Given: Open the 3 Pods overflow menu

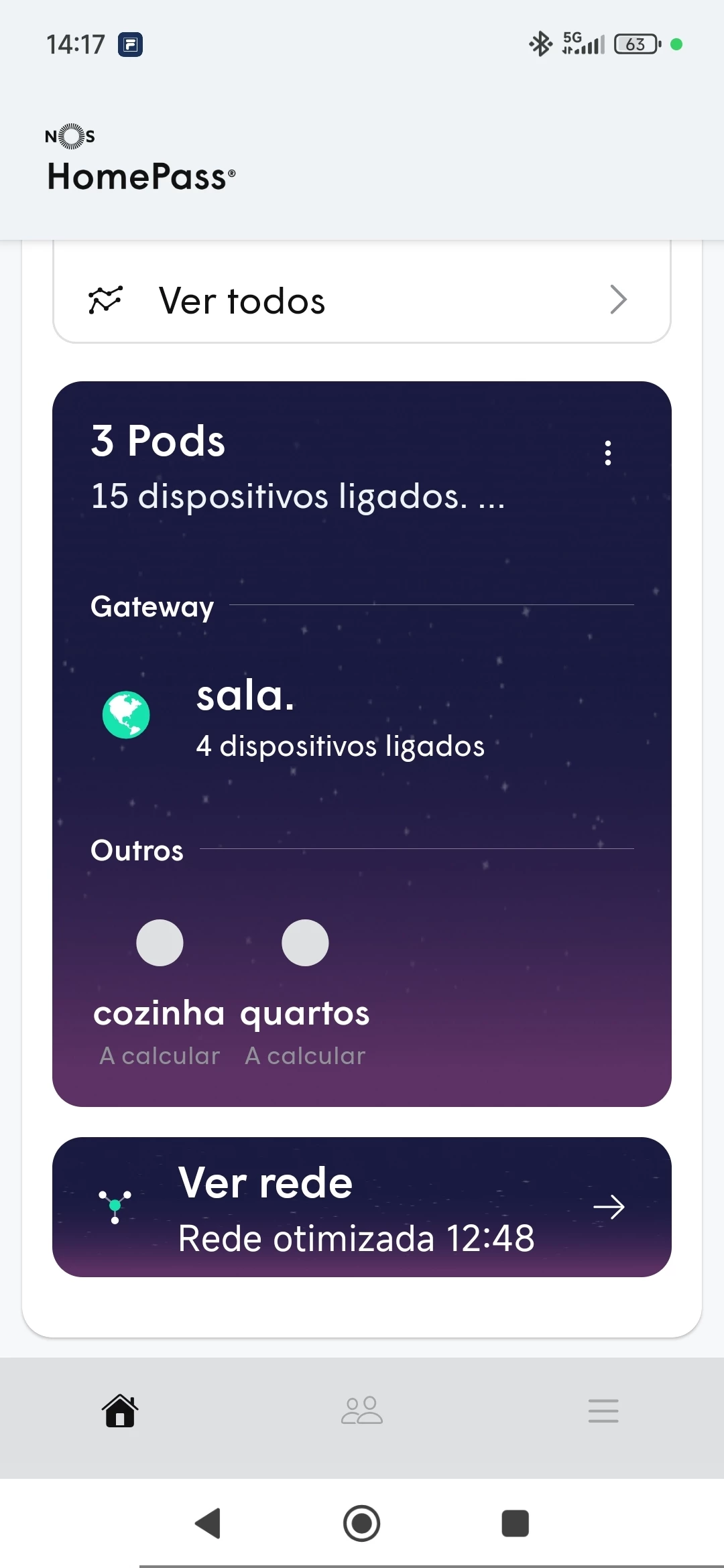Looking at the screenshot, I should (607, 453).
